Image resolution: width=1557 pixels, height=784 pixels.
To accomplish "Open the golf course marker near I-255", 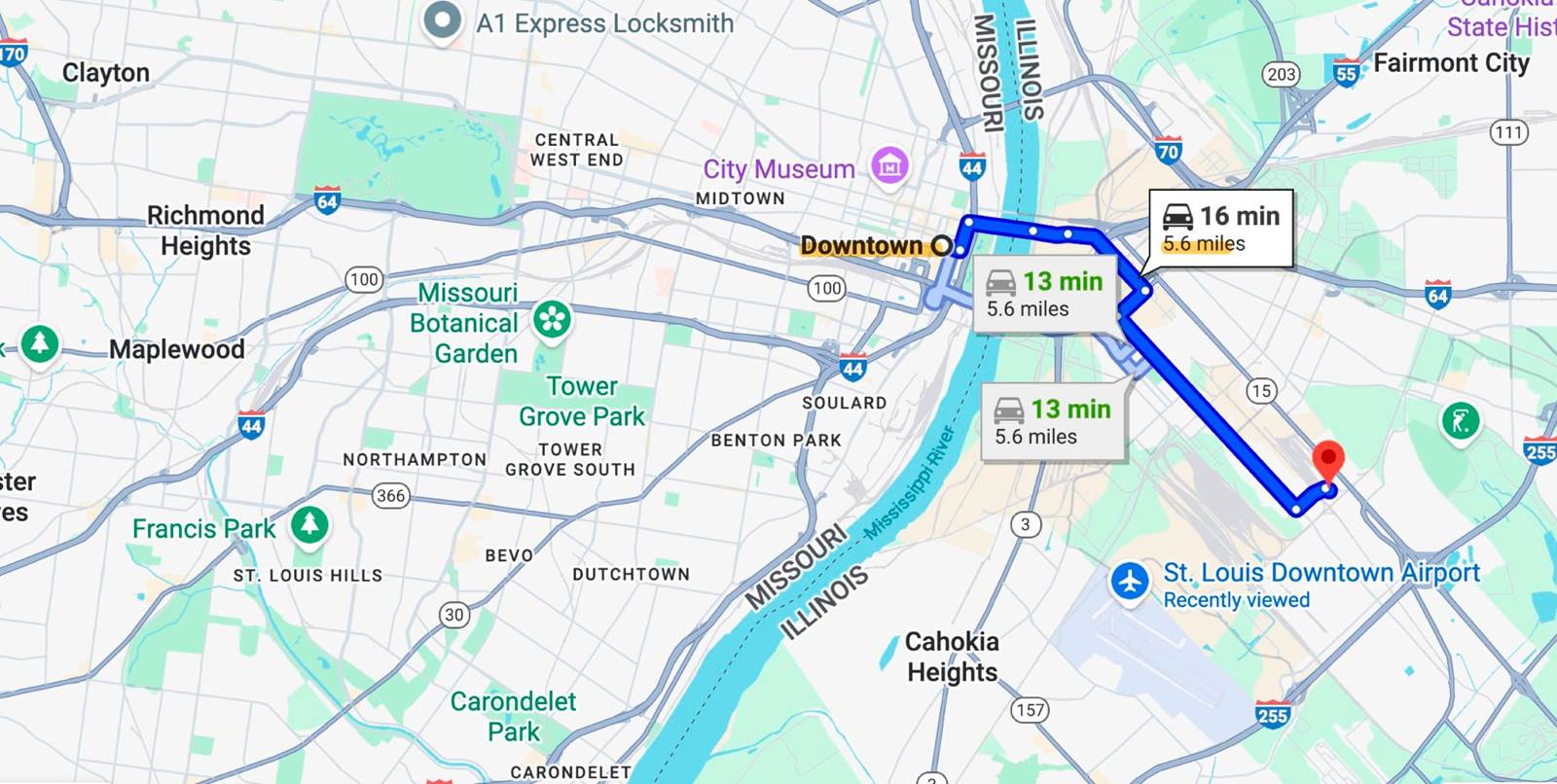I will point(1460,420).
